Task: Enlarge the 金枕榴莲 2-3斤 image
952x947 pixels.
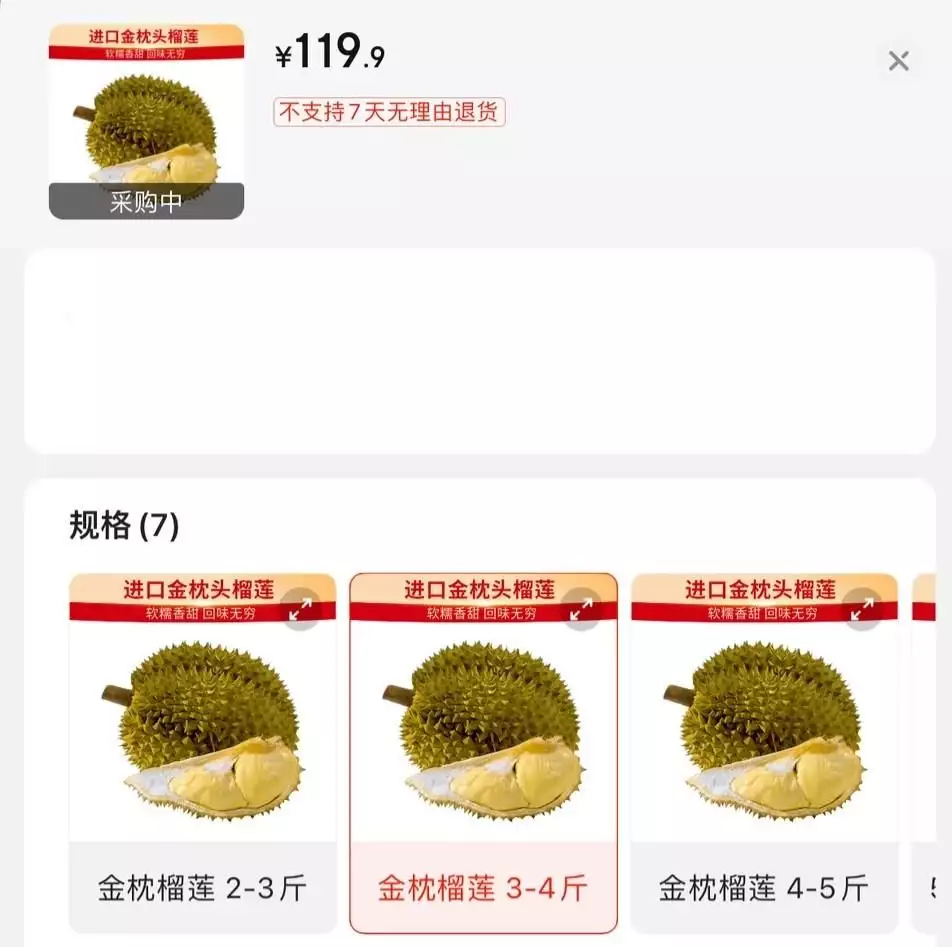Action: pos(300,609)
